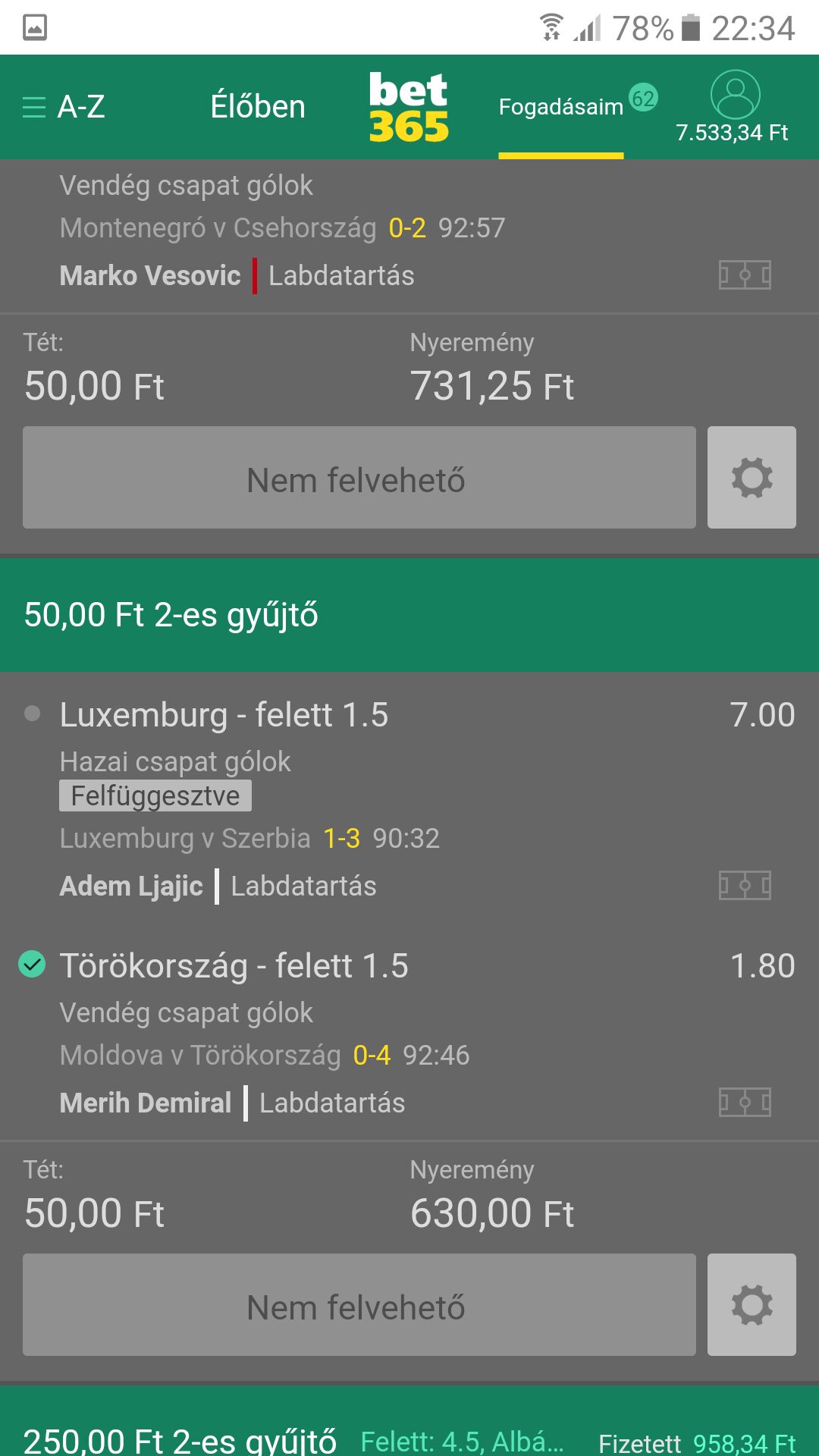
Task: Open pitch view for Luxemburg v Szerbia
Action: pyautogui.click(x=745, y=885)
